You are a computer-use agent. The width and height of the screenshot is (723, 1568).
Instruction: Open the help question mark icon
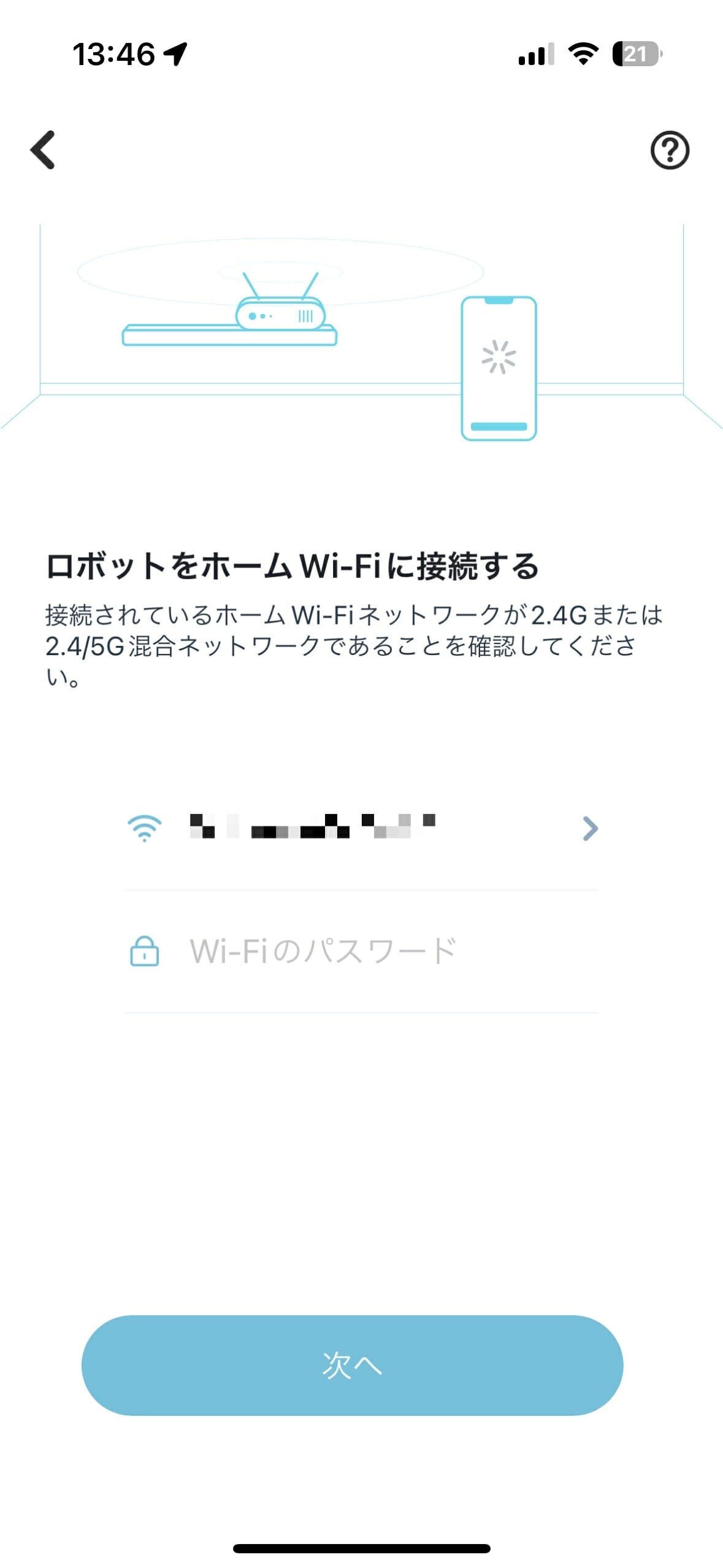click(669, 150)
